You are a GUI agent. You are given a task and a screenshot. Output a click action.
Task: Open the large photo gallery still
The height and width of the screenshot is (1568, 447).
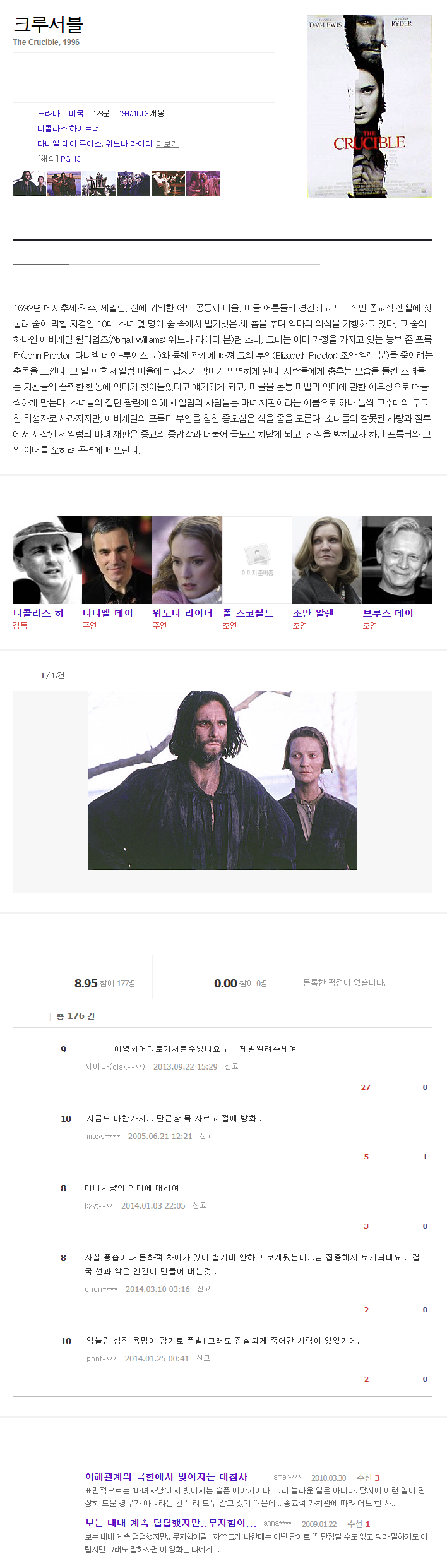point(222,780)
